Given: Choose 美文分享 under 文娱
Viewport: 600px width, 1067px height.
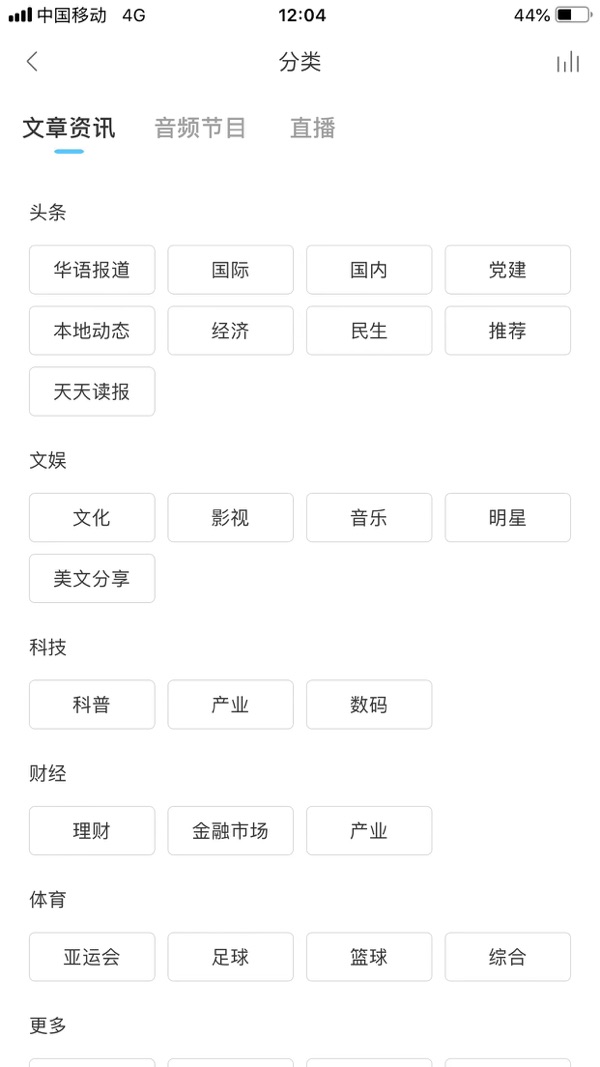Looking at the screenshot, I should point(92,578).
